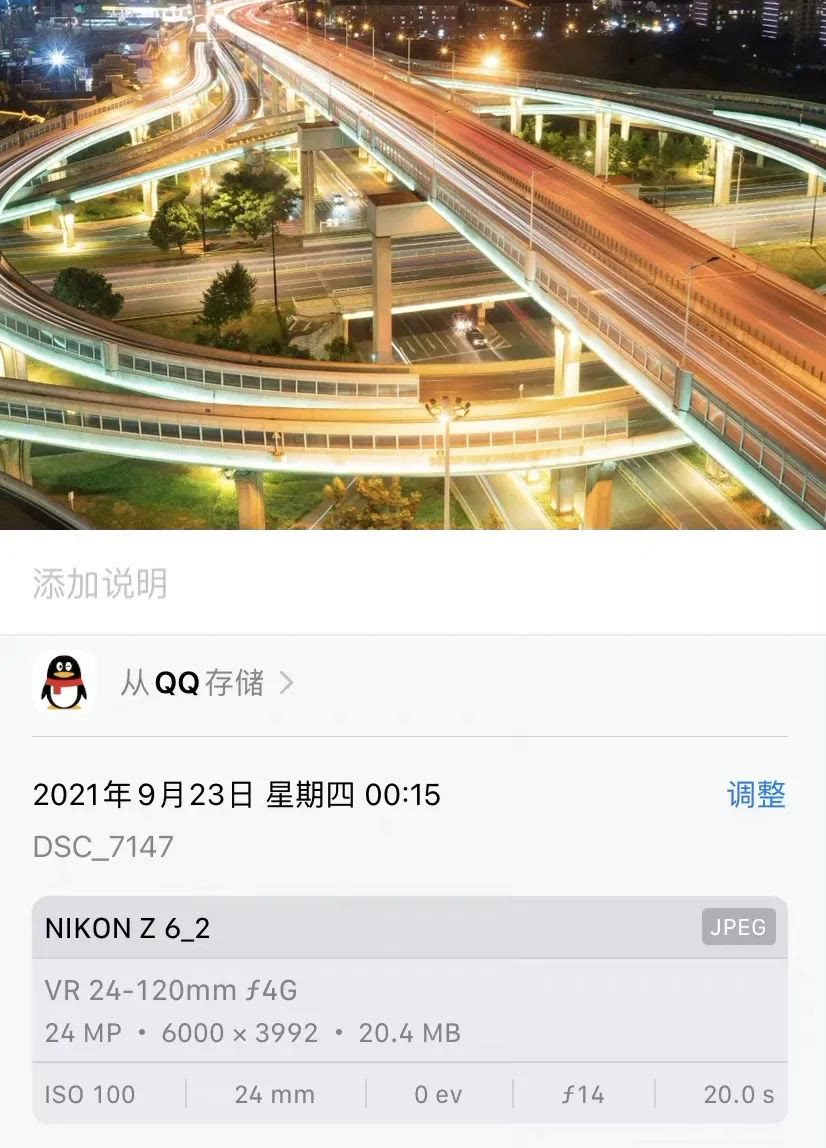826x1148 pixels.
Task: Select the ISO 100 metadata field
Action: 88,1095
